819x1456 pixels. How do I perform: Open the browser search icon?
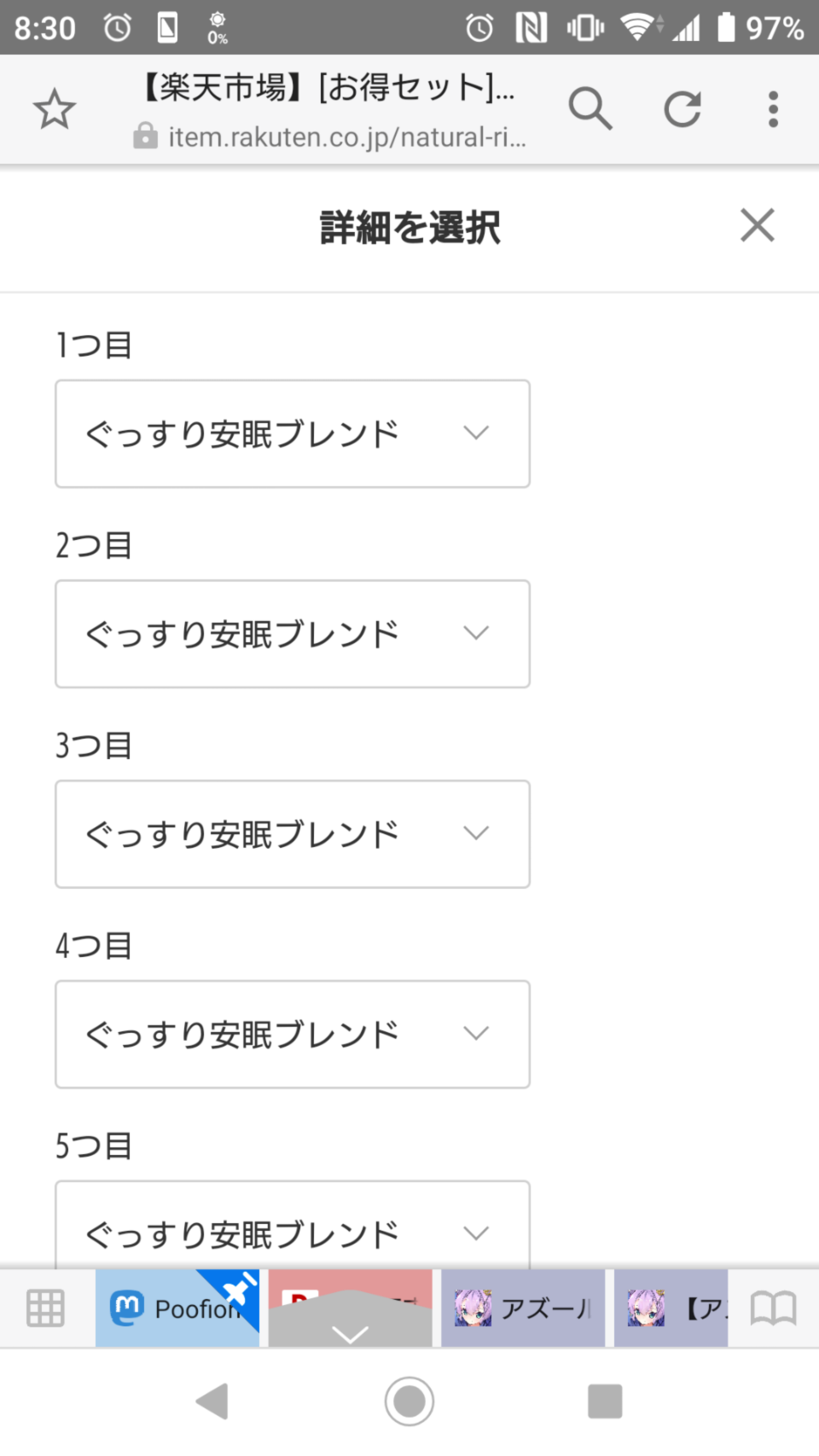(590, 109)
